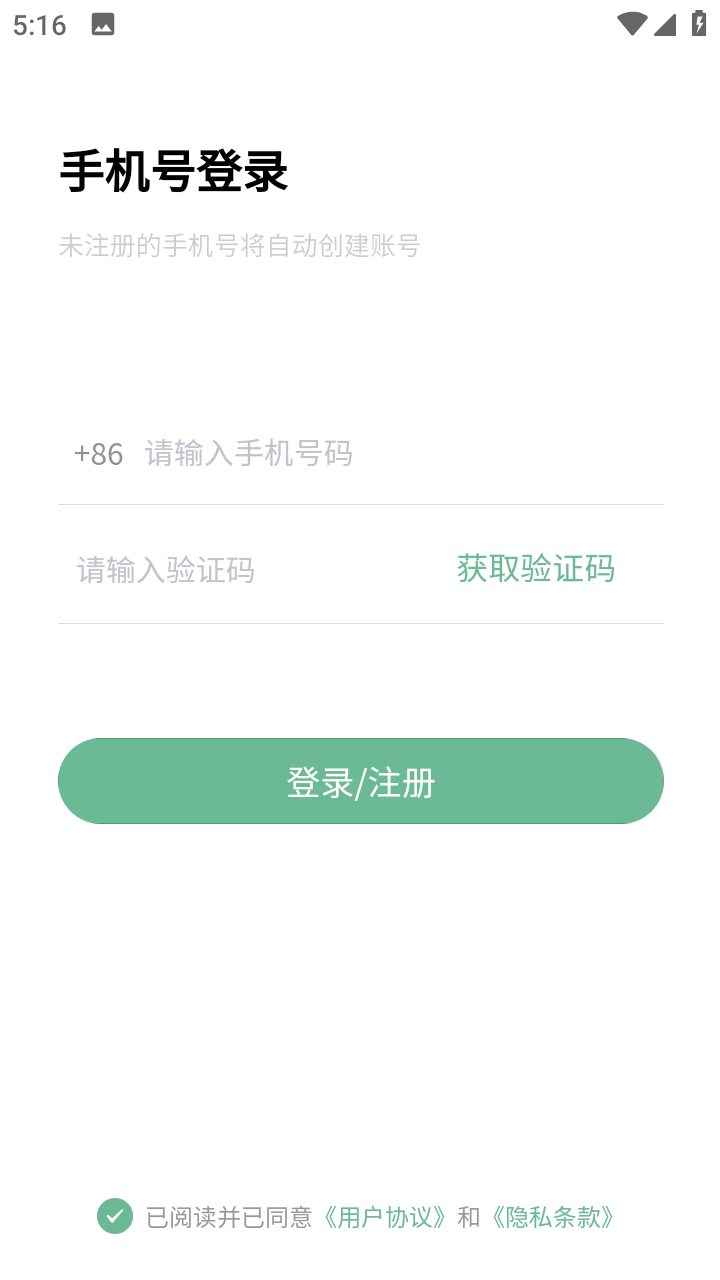Uncheck the agreement checkbox
The image size is (720, 1280).
coord(115,1216)
